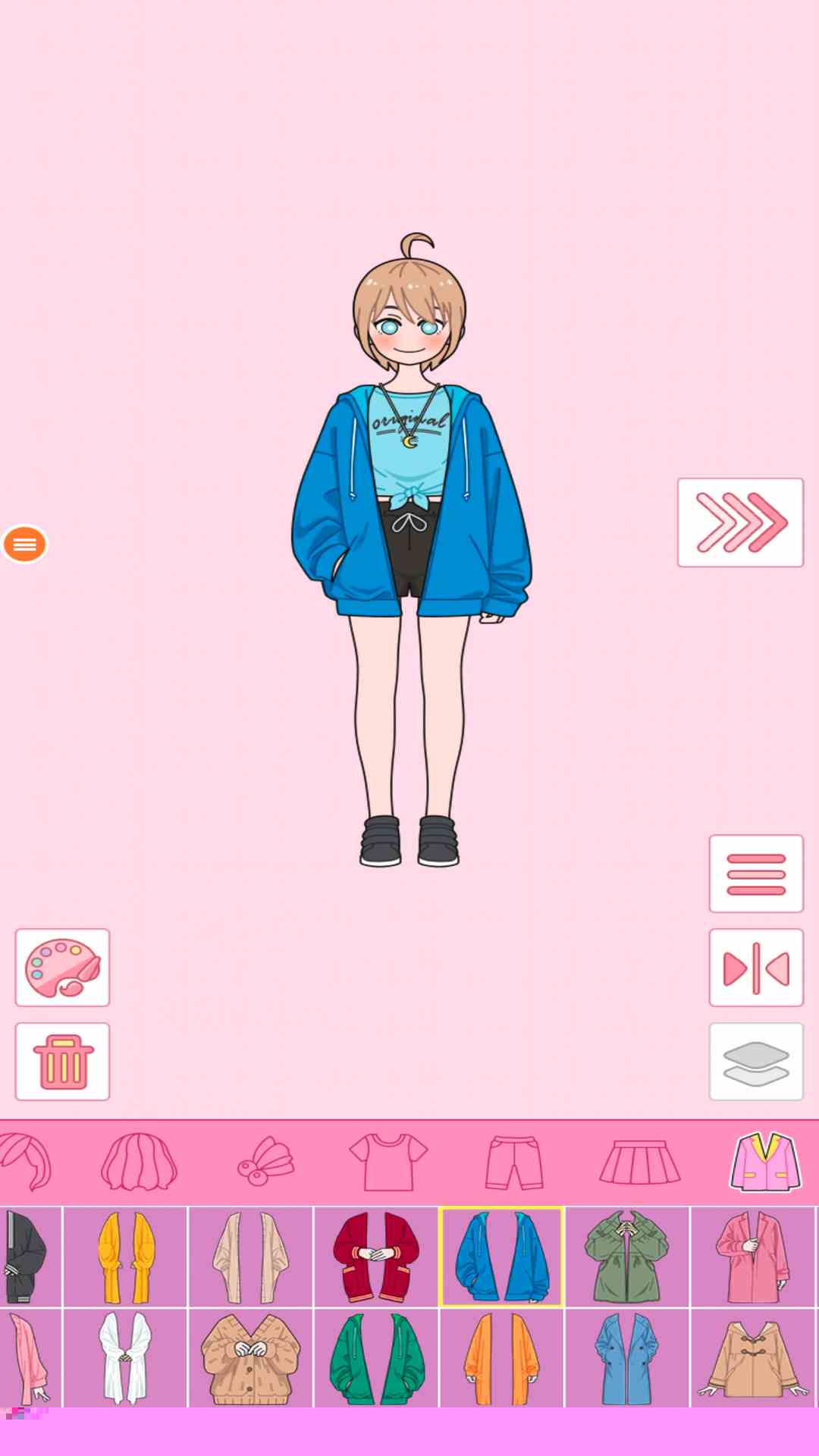This screenshot has height=1456, width=819.
Task: Select the olive green parka
Action: tap(627, 1257)
